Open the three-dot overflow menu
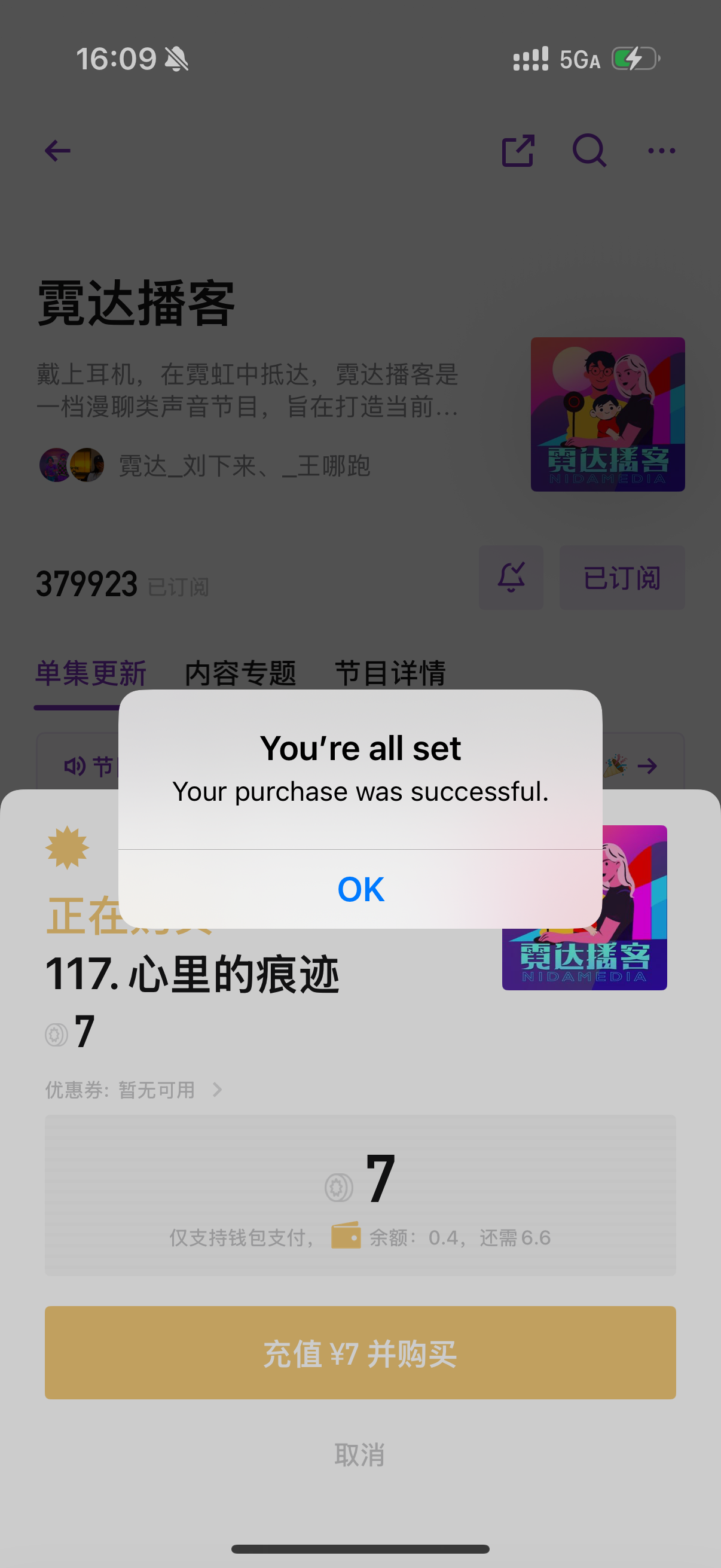721x1568 pixels. point(661,151)
